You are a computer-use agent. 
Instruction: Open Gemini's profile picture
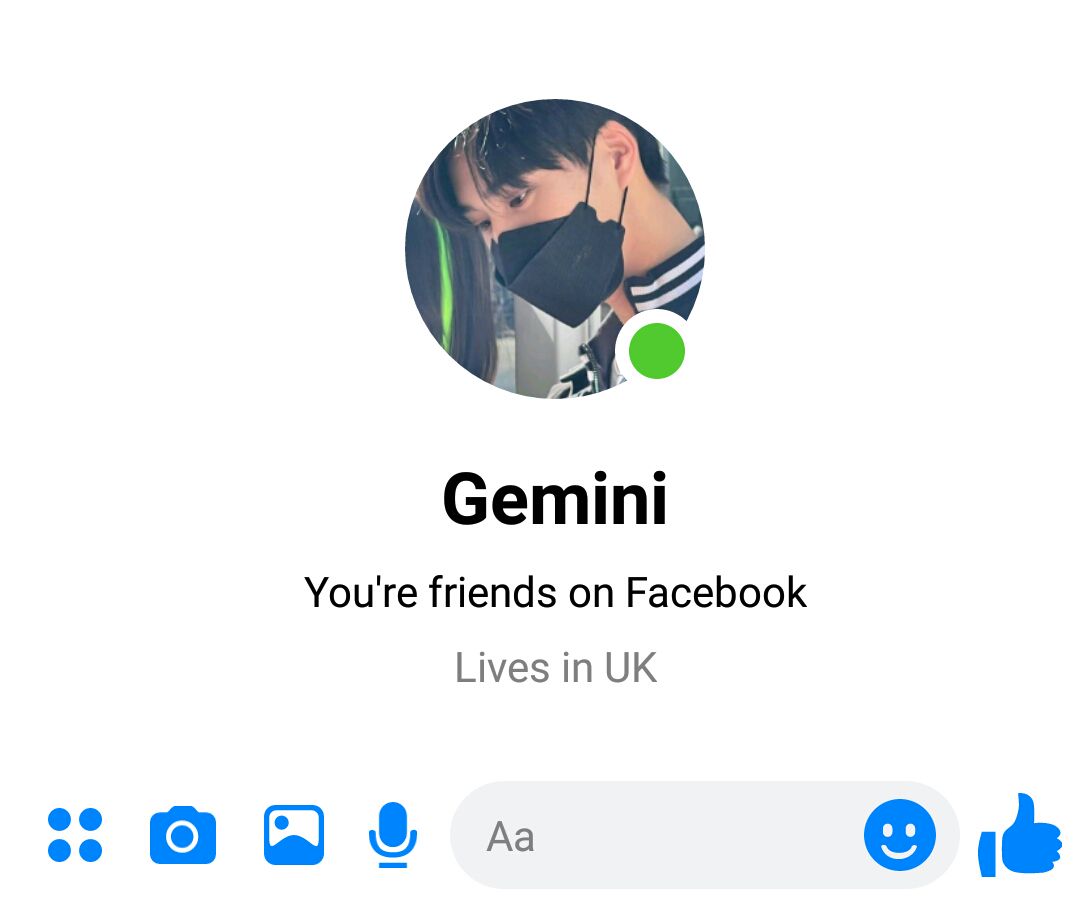tap(555, 248)
